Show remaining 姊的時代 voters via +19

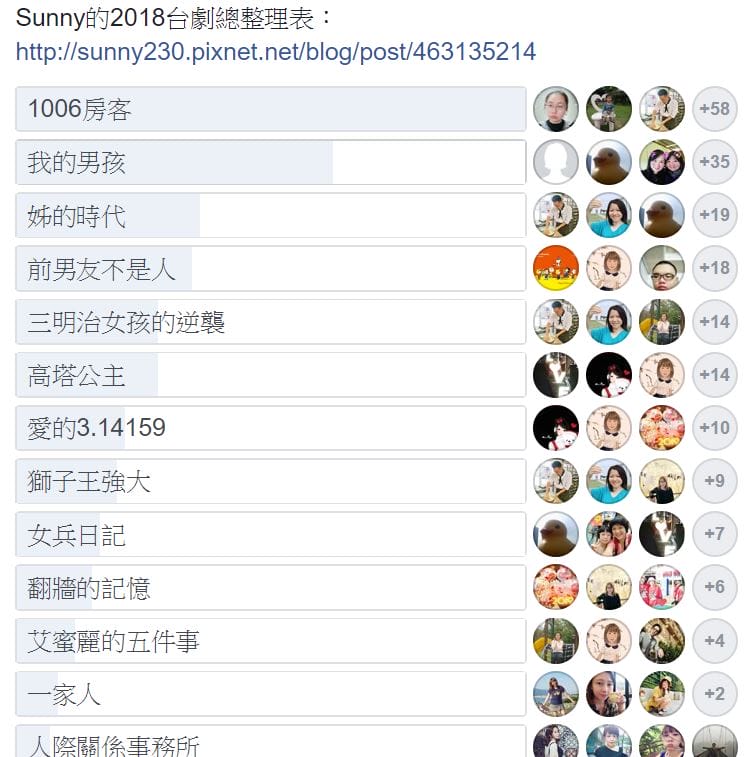pos(715,215)
